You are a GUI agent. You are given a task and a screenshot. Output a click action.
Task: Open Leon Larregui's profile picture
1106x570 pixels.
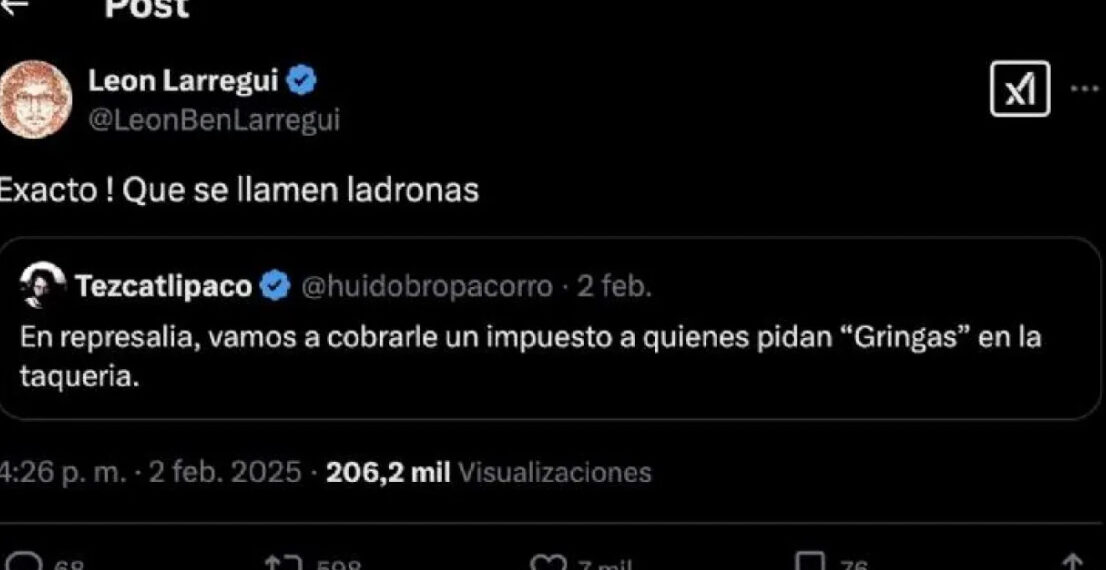pos(34,100)
